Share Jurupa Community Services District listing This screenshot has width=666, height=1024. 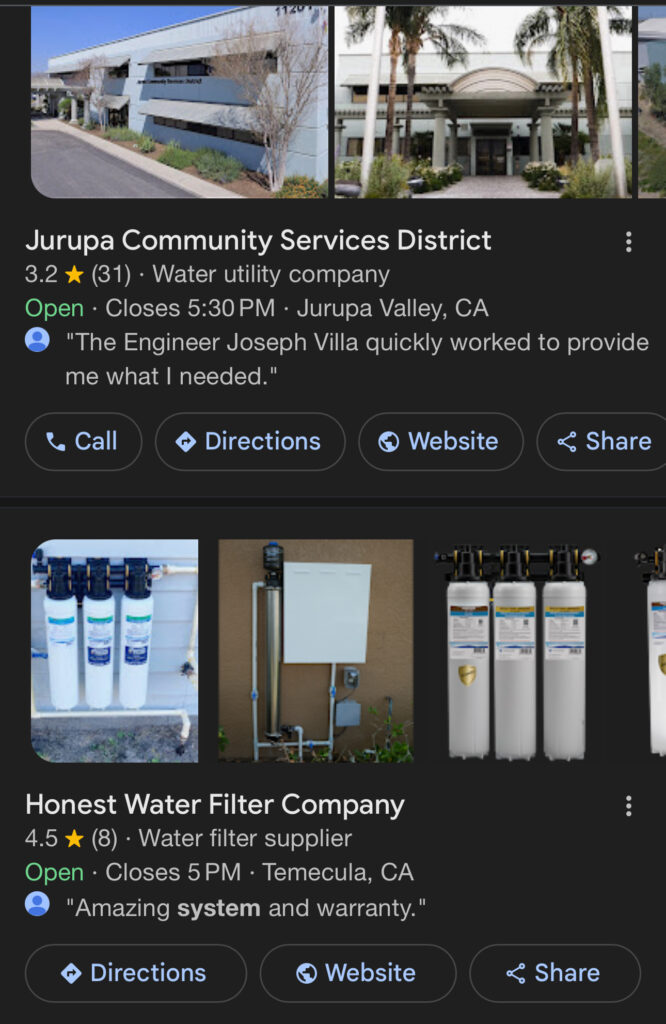tap(604, 442)
